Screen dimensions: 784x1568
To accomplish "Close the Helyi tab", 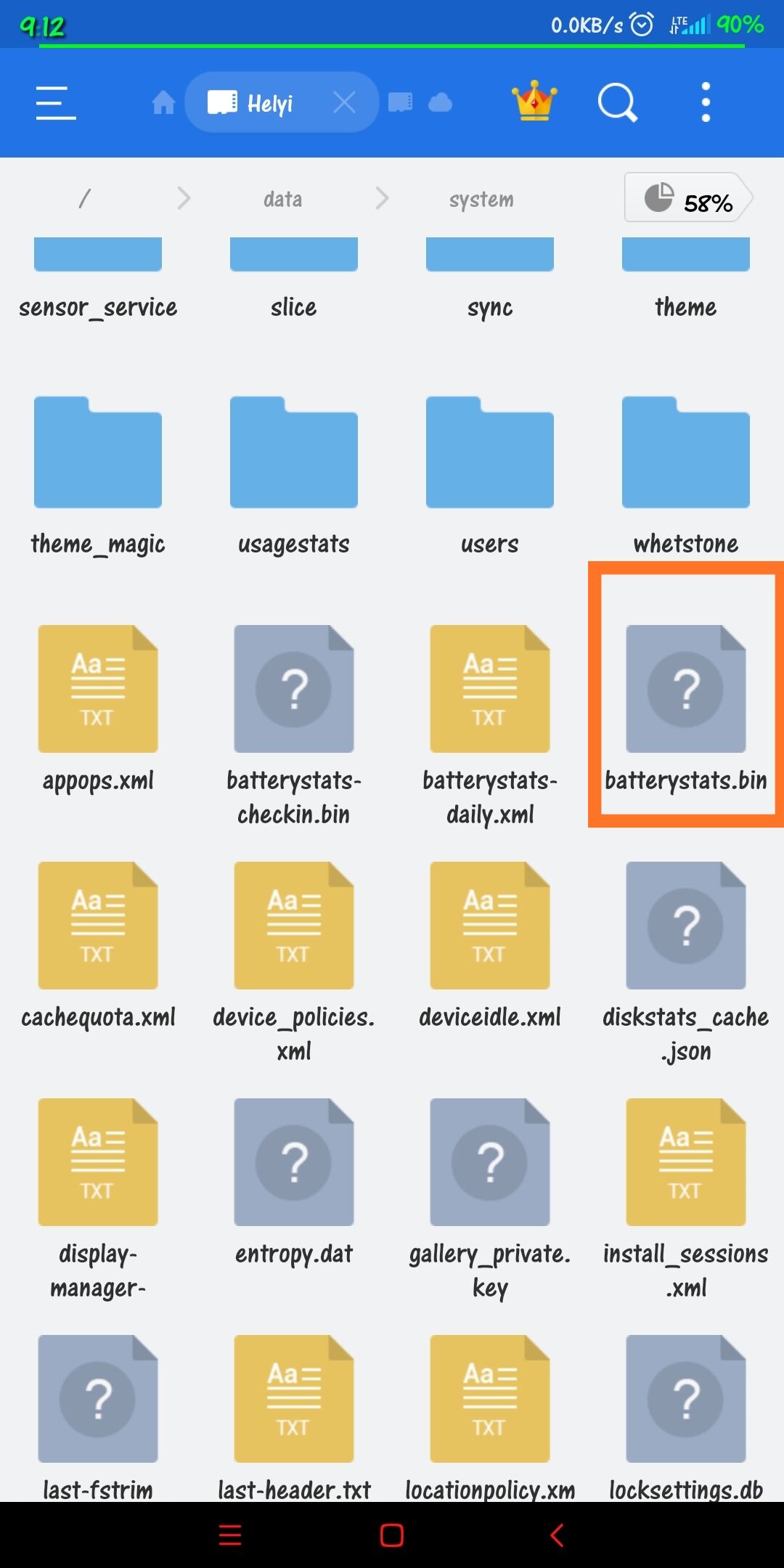I will pos(344,102).
